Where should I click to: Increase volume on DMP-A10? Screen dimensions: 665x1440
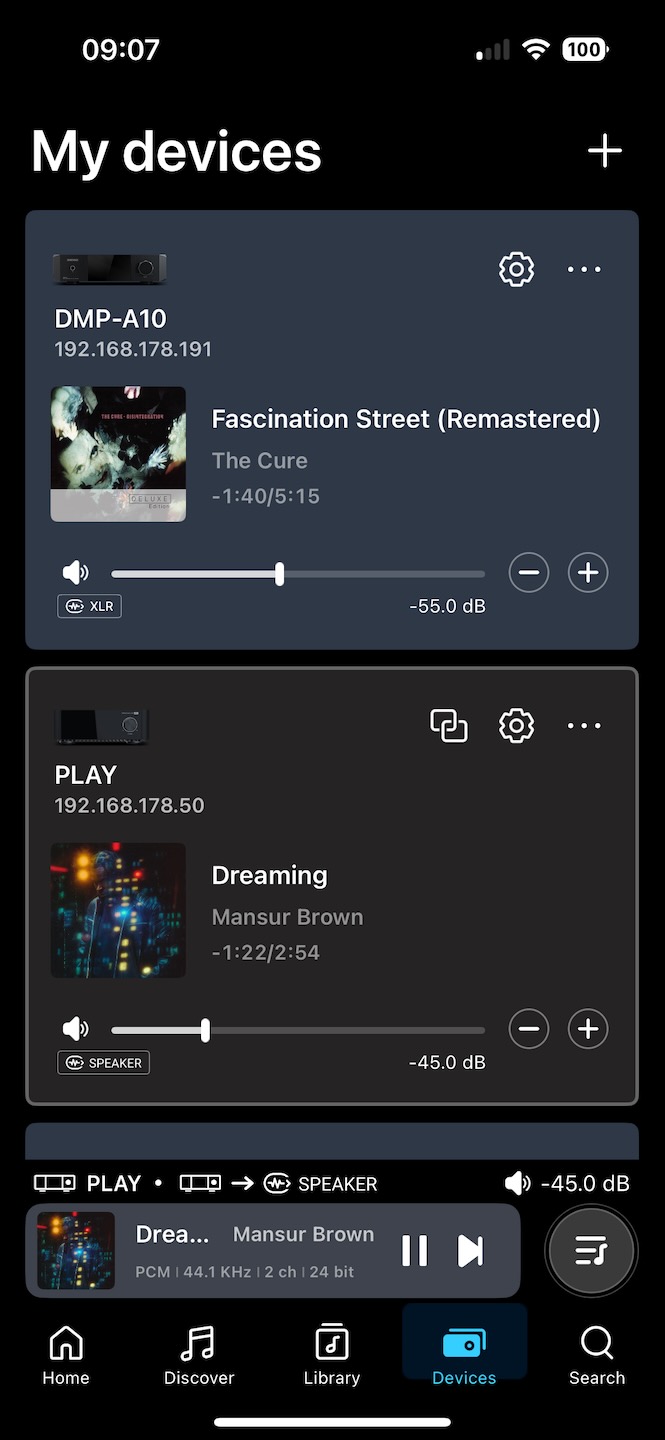(588, 573)
